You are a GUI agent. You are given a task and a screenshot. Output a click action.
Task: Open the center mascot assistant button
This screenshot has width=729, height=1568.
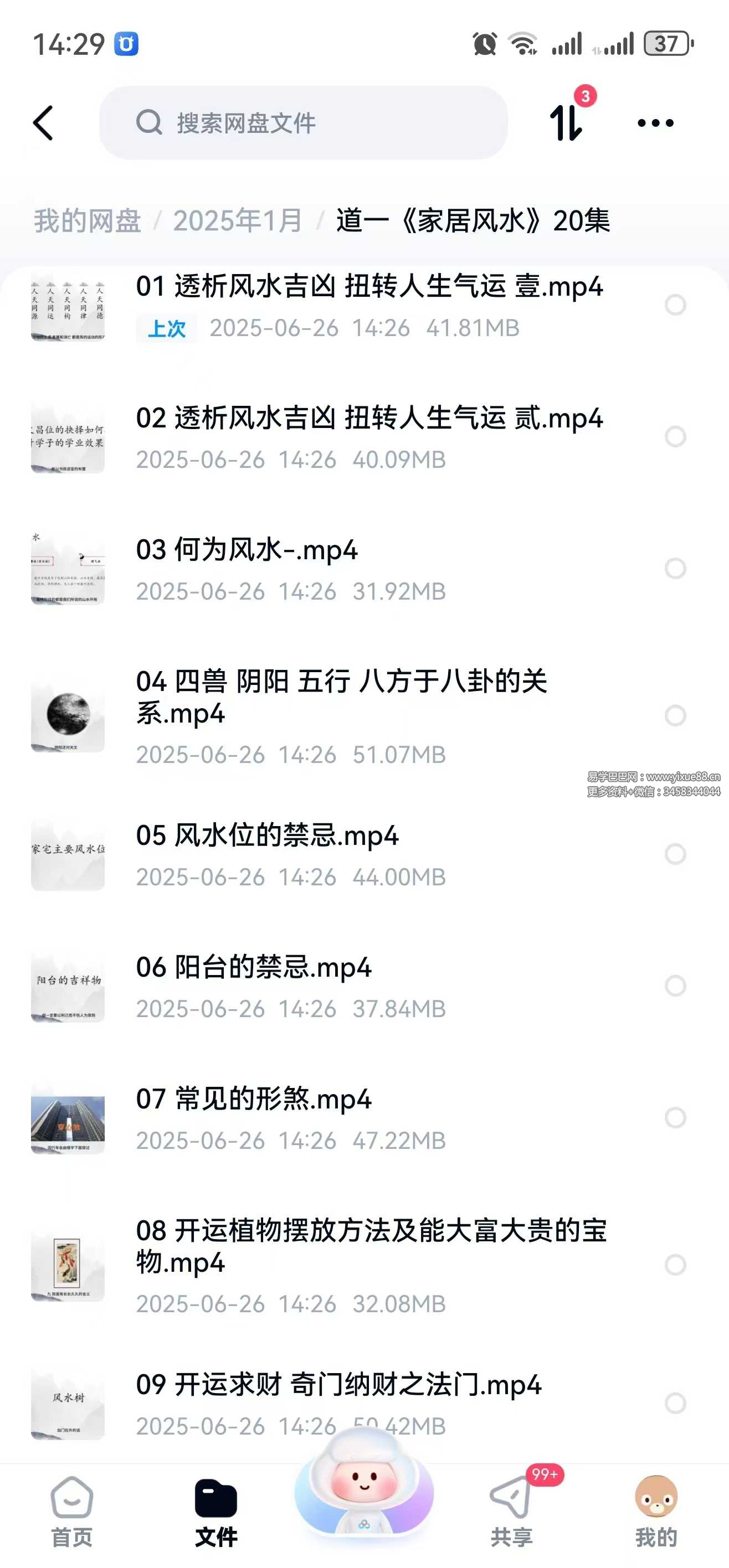pyautogui.click(x=363, y=1491)
